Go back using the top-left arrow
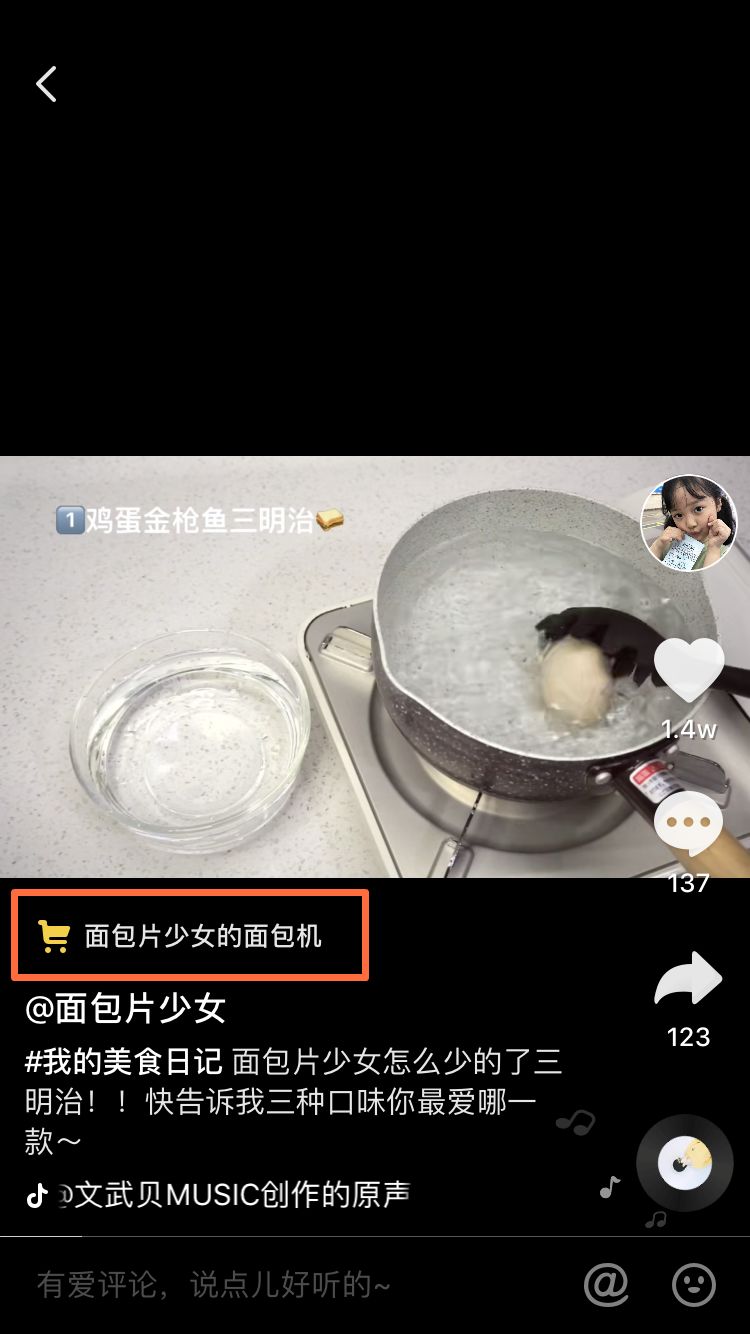The height and width of the screenshot is (1334, 750). pyautogui.click(x=46, y=85)
